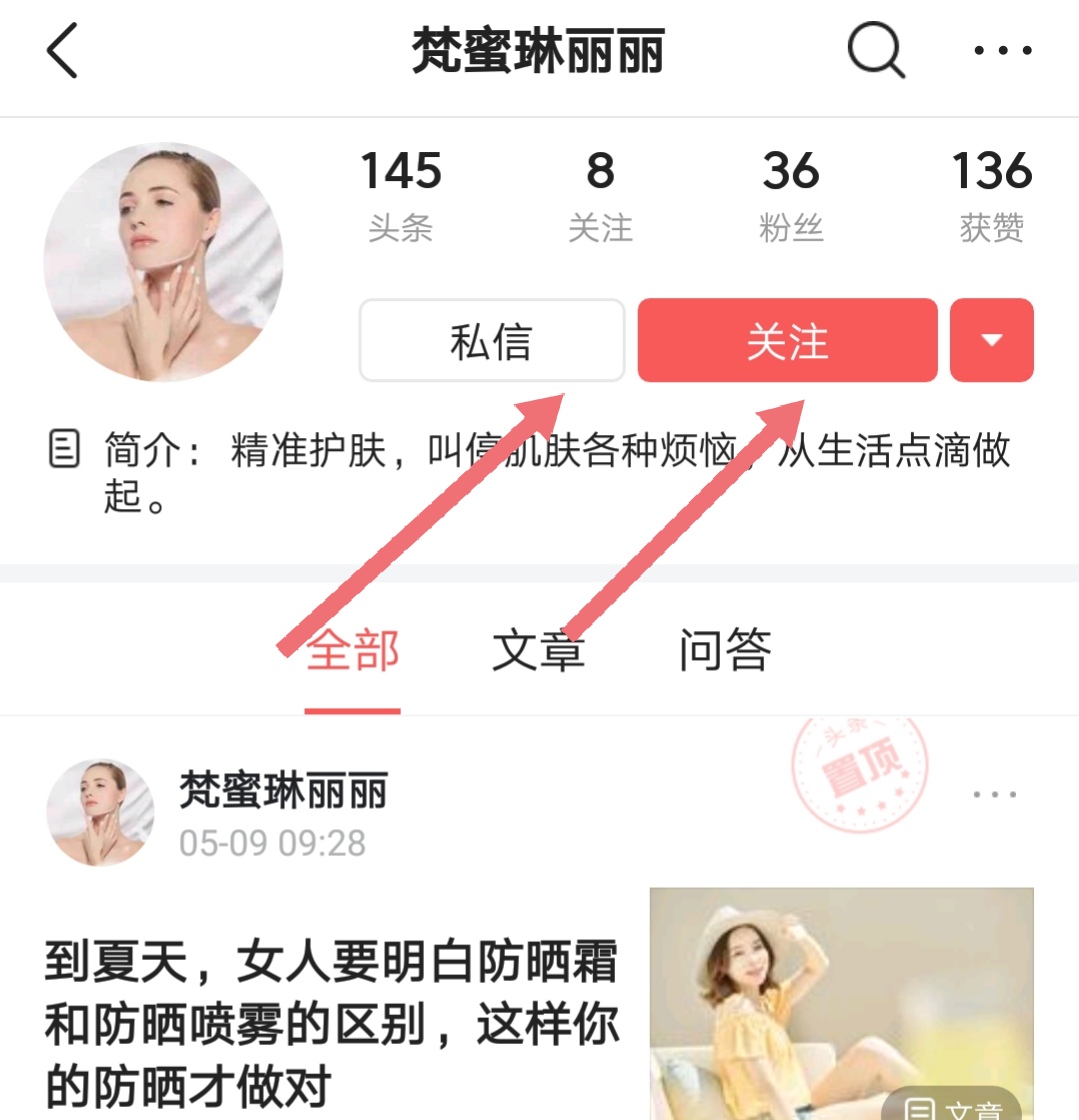1079x1120 pixels.
Task: Follow this user with the red 关注 button
Action: click(787, 341)
